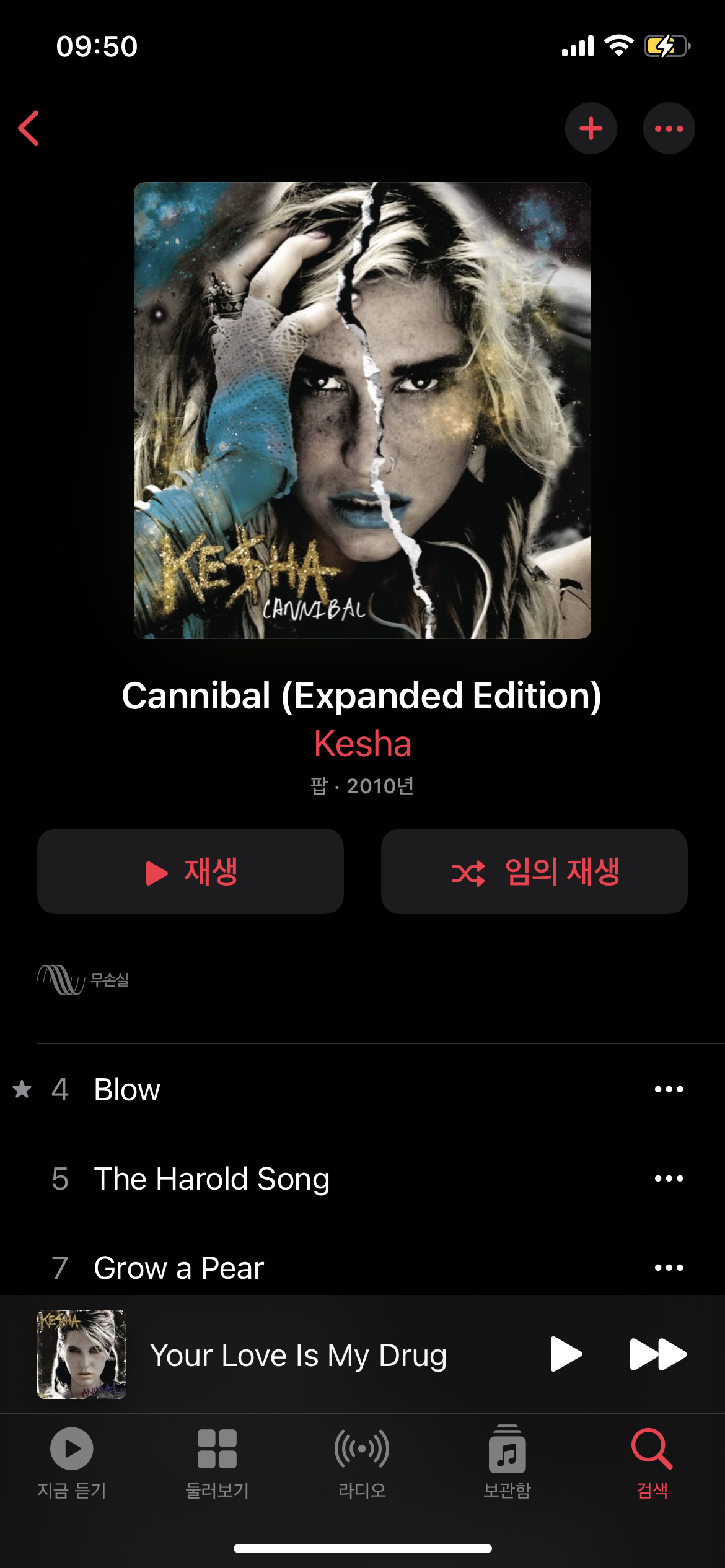The height and width of the screenshot is (1568, 725).
Task: Open the album overflow menu at top
Action: [x=669, y=128]
